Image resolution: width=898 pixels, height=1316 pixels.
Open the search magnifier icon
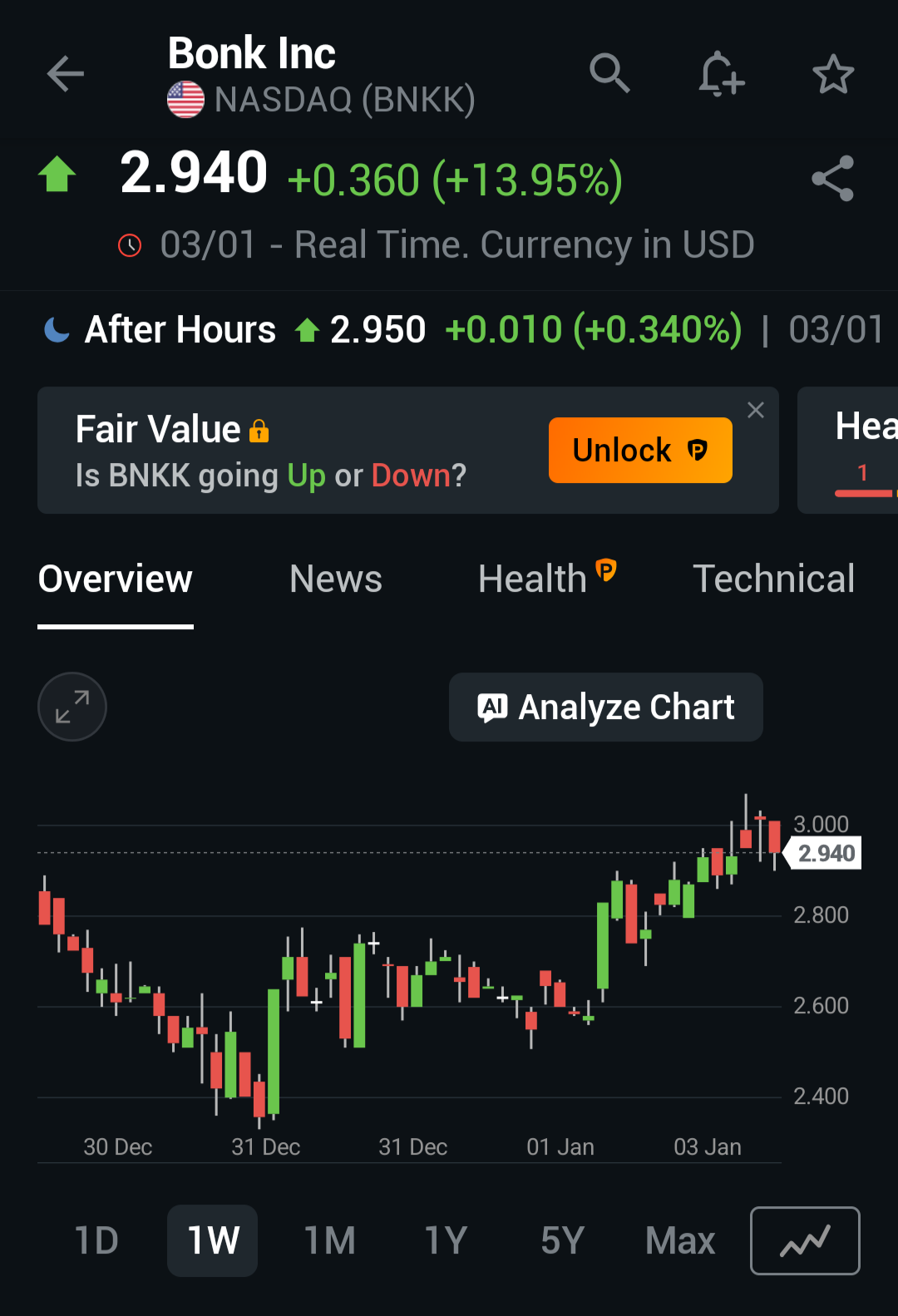pyautogui.click(x=609, y=73)
